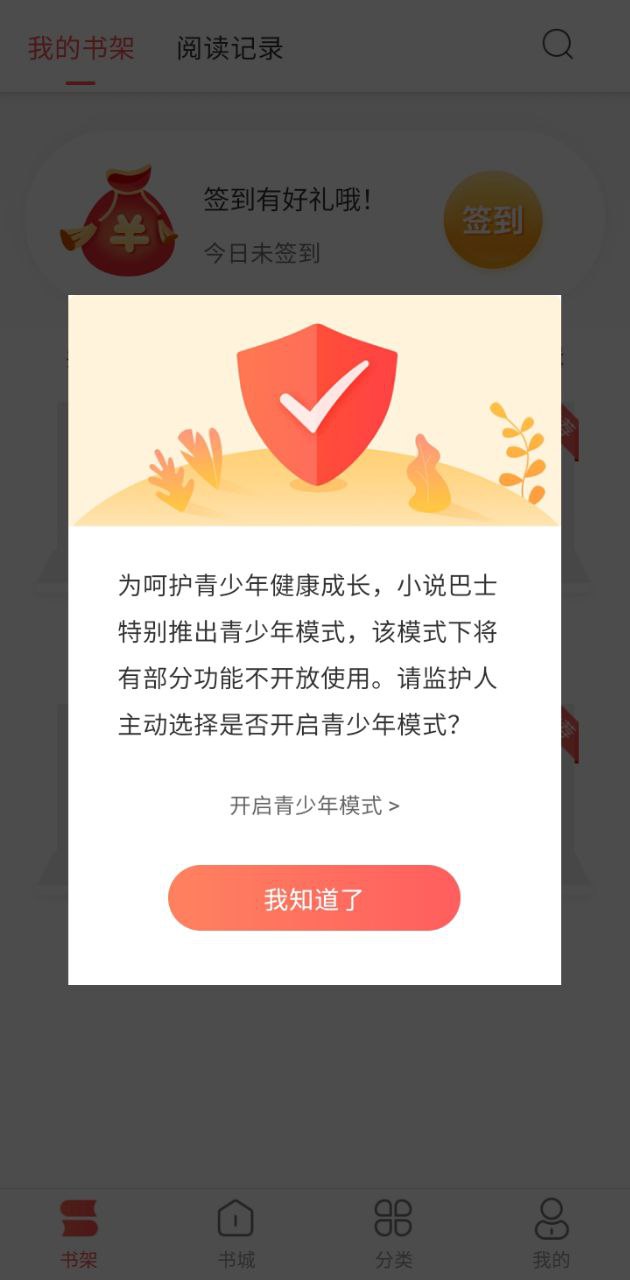Tap the search magnifier icon
The height and width of the screenshot is (1280, 630).
click(557, 45)
